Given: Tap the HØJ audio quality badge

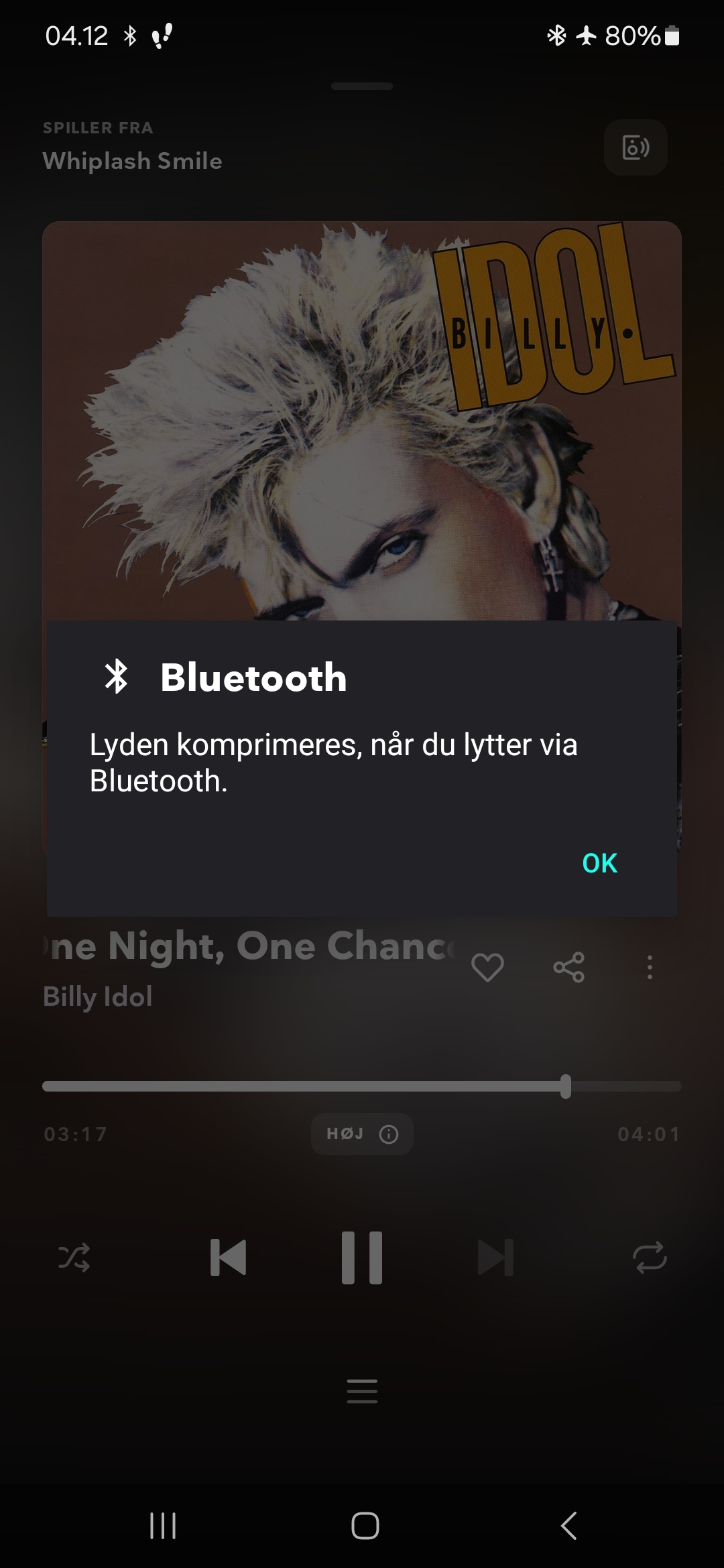Looking at the screenshot, I should point(362,1134).
